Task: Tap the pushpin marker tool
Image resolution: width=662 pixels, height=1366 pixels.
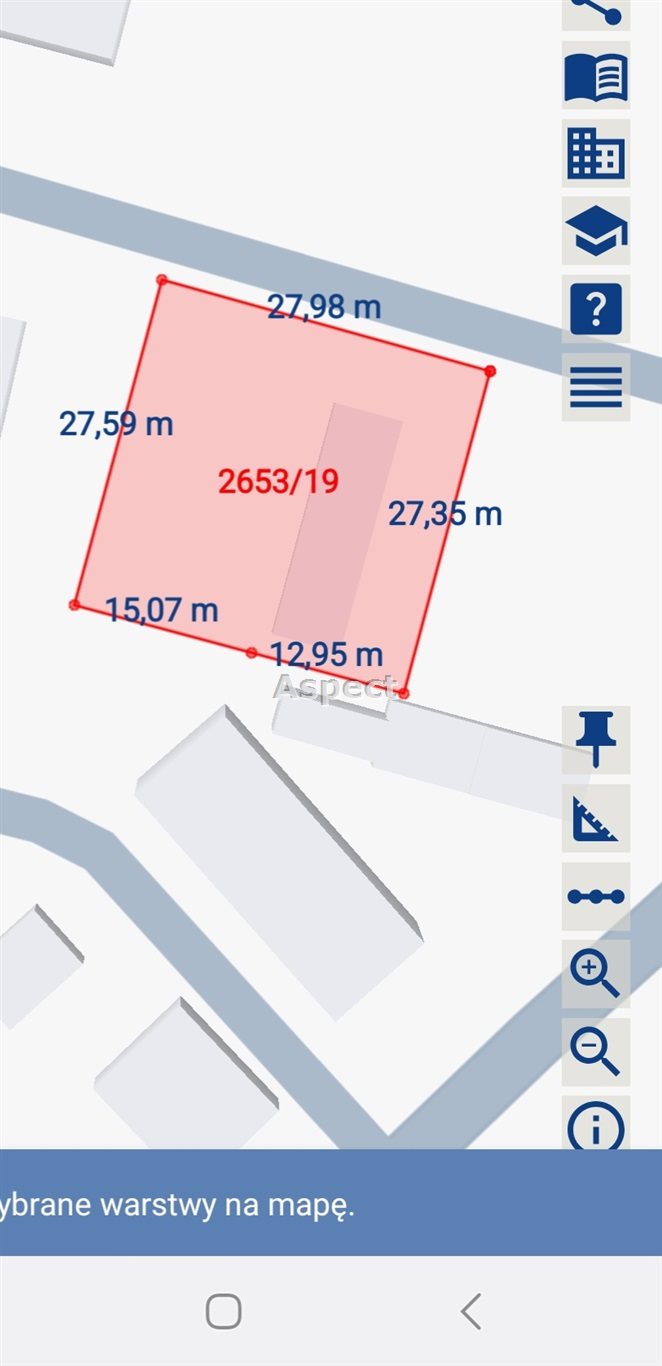Action: click(596, 740)
